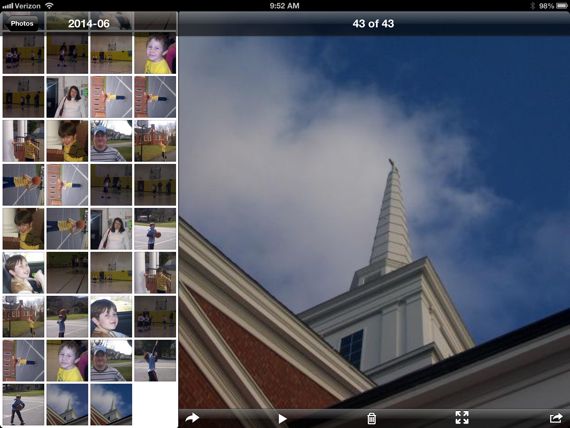This screenshot has width=570, height=428.
Task: Go back to Photos
Action: [21, 24]
